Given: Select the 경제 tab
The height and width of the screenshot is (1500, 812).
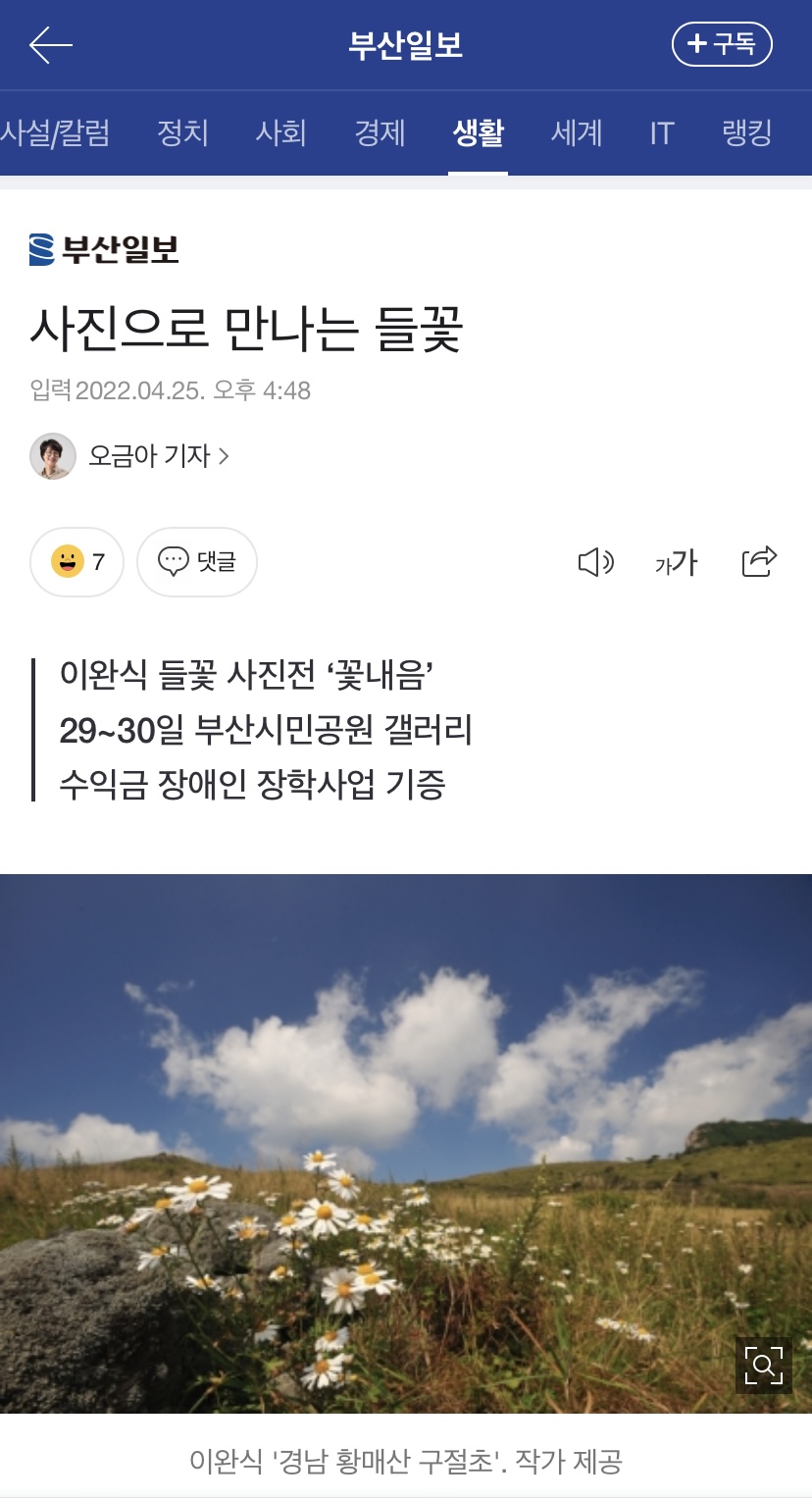Looking at the screenshot, I should [x=380, y=132].
